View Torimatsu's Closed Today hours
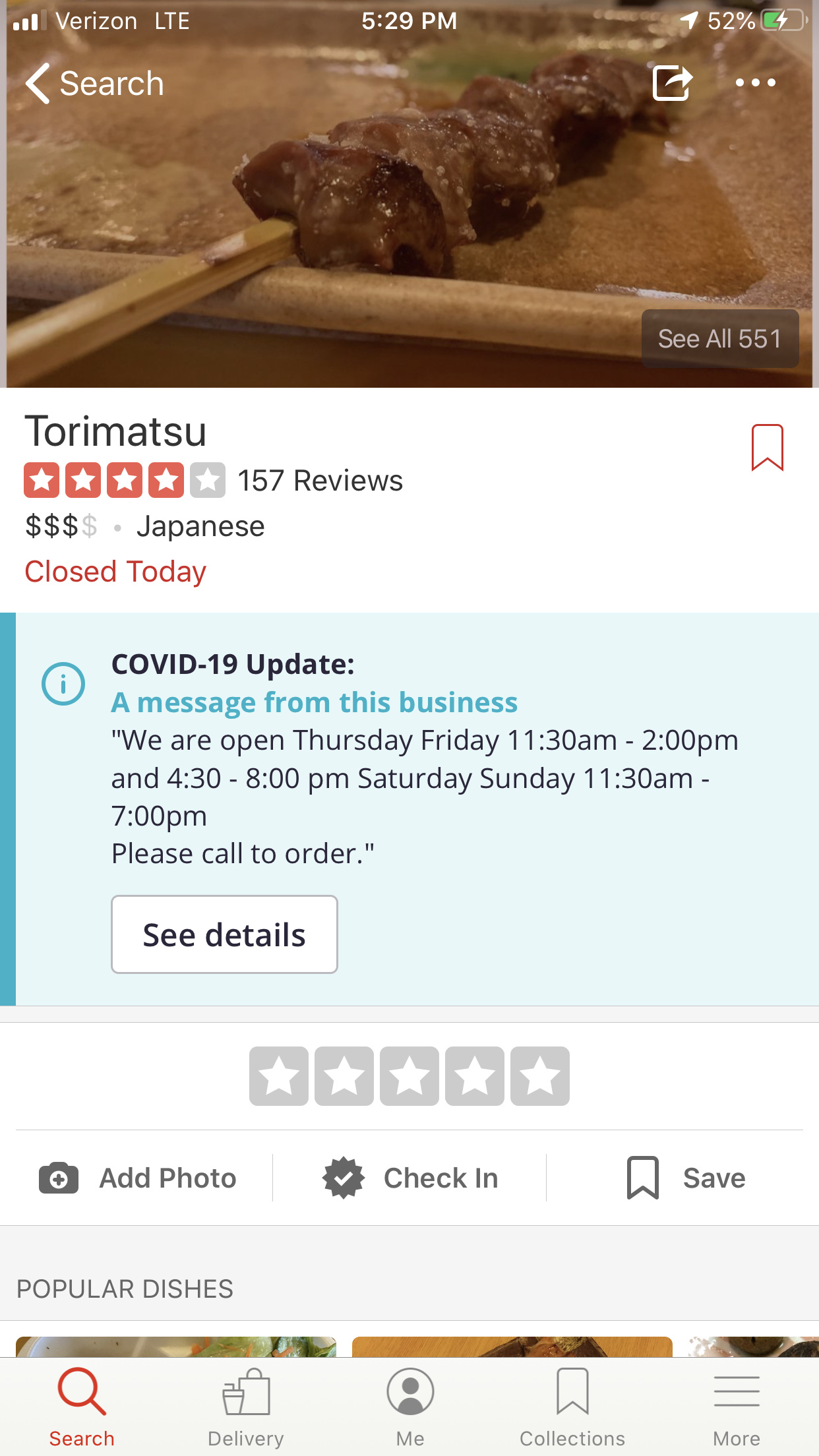 point(115,572)
